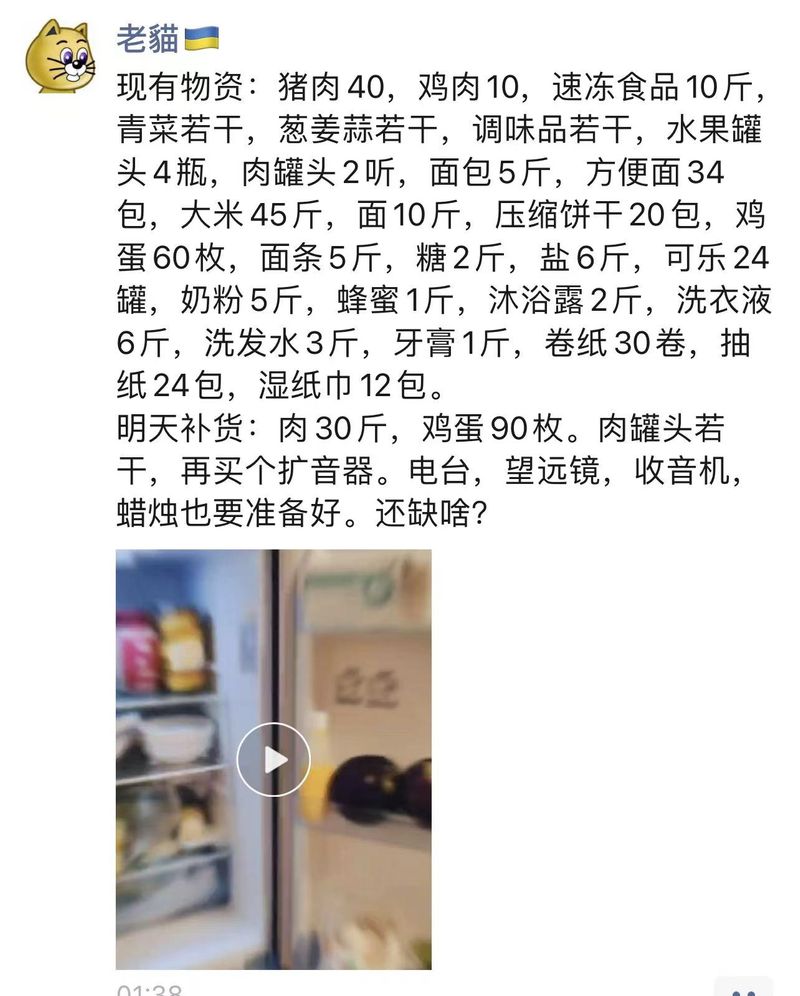This screenshot has height=996, width=800.
Task: Play the fridge video in the post
Action: tap(274, 760)
